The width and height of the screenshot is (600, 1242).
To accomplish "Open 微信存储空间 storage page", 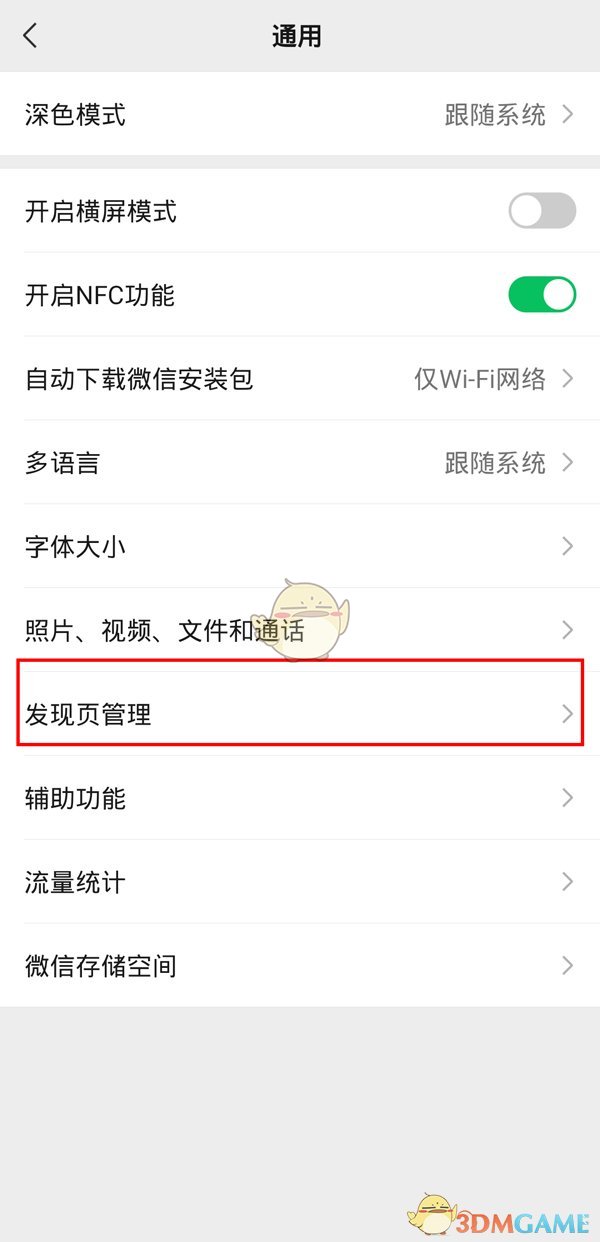I will coord(300,966).
